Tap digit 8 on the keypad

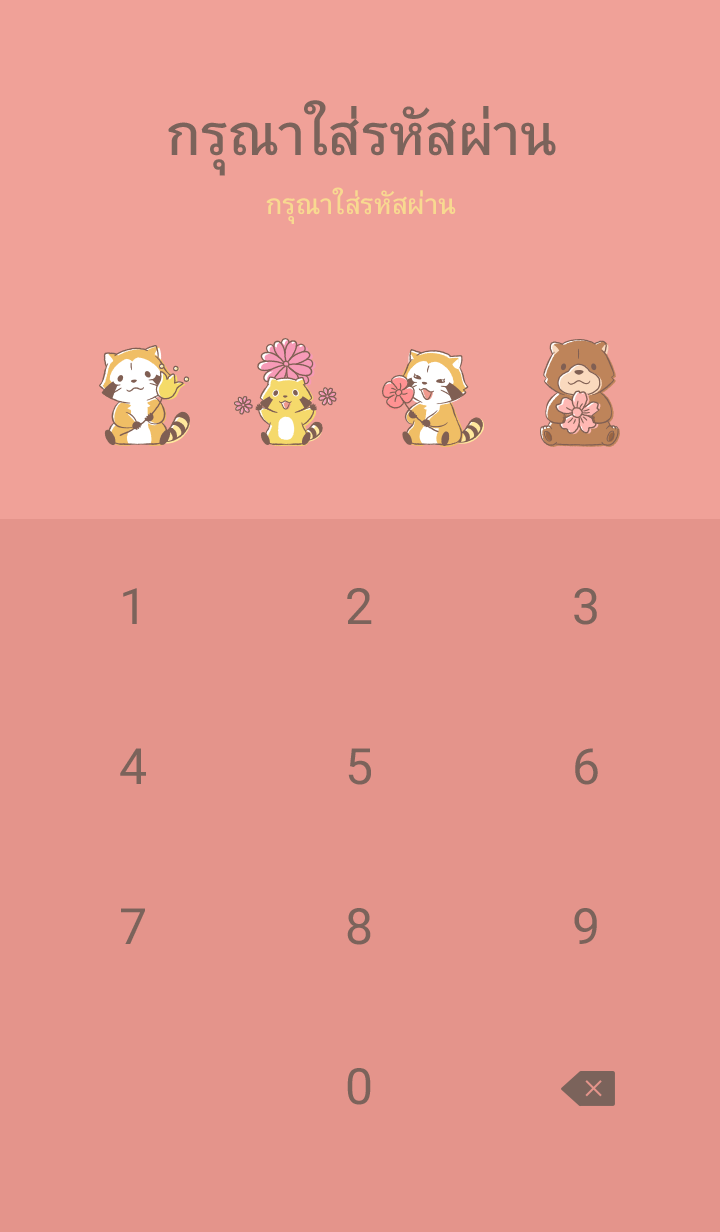point(359,927)
